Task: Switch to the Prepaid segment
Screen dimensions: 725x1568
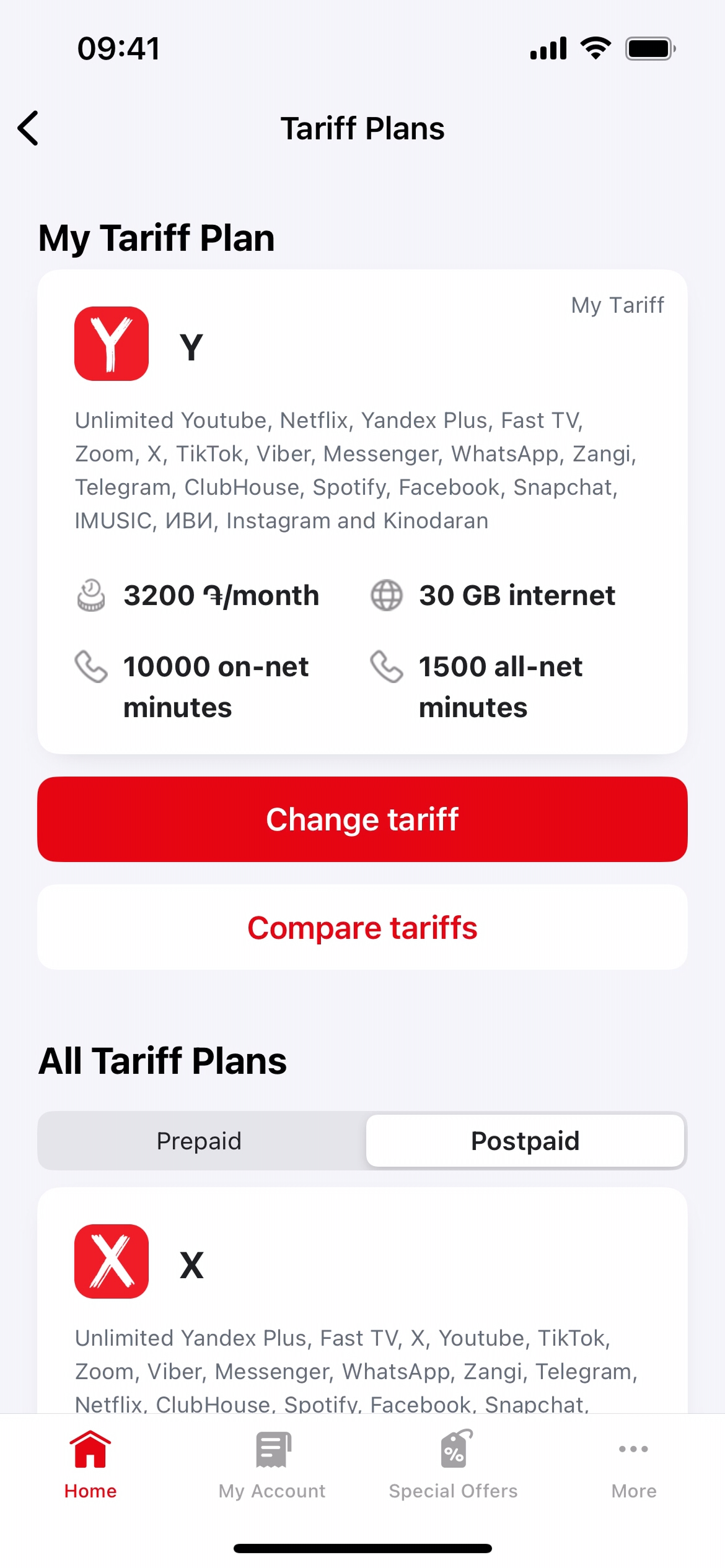Action: pos(200,1141)
